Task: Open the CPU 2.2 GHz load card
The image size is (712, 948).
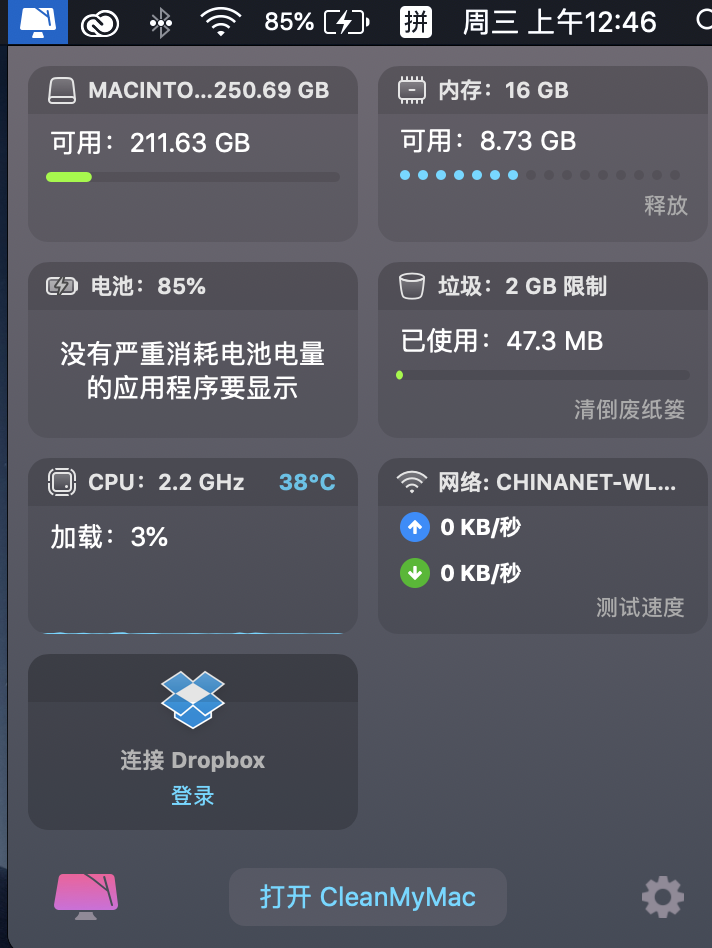Action: [x=193, y=545]
